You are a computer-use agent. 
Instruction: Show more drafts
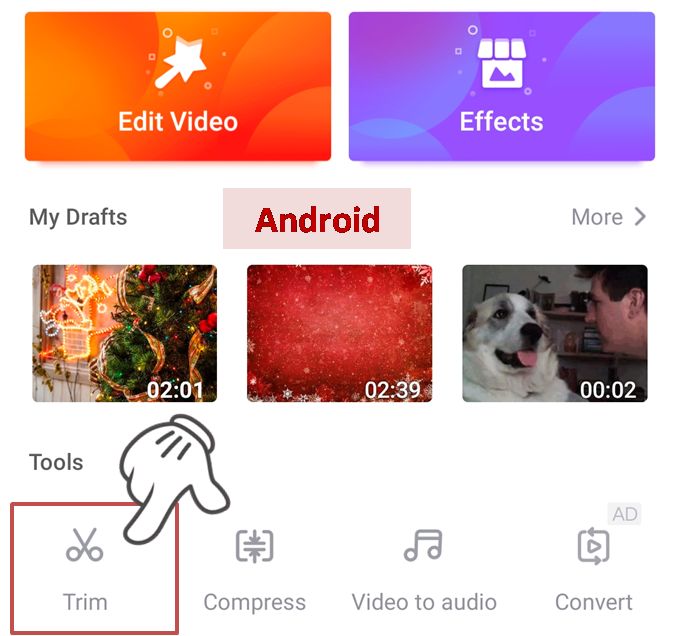(608, 217)
